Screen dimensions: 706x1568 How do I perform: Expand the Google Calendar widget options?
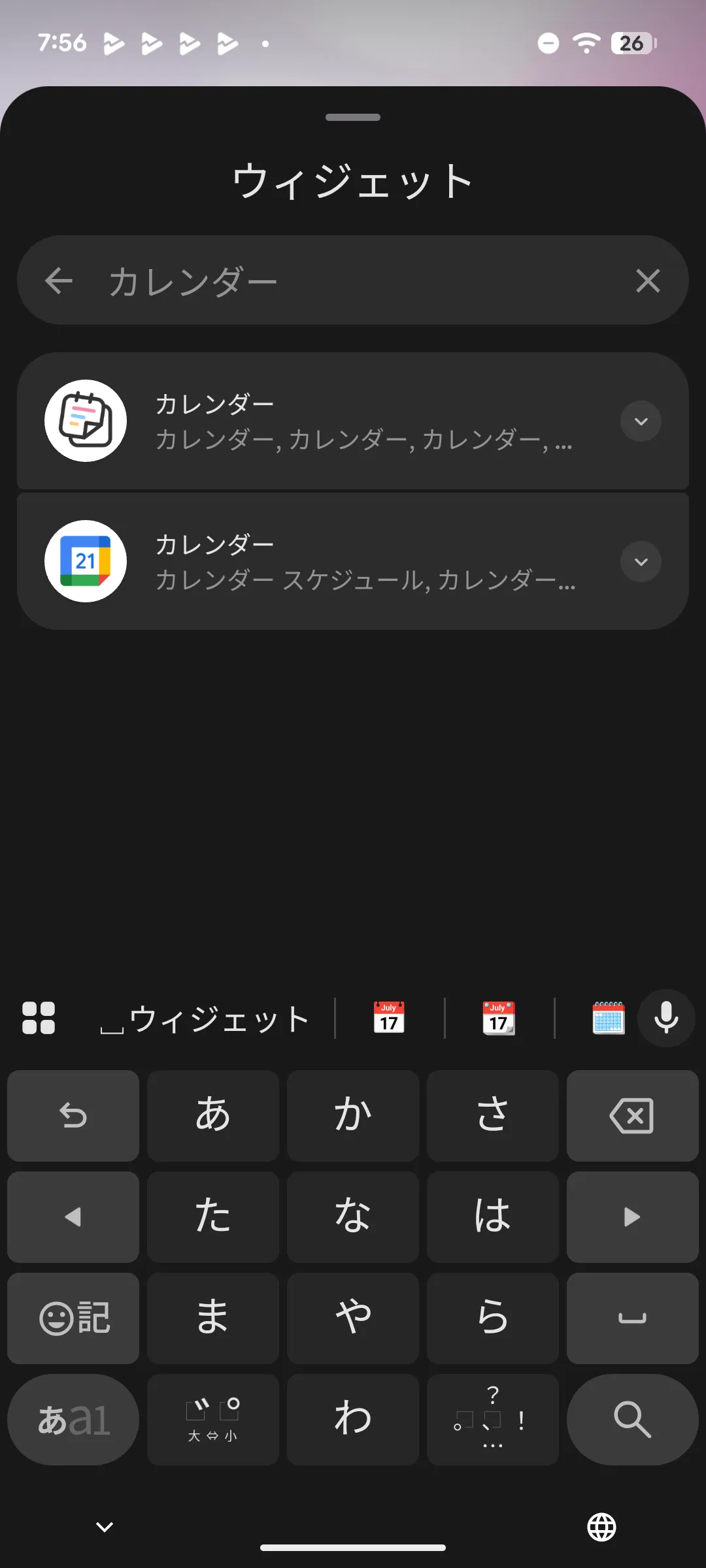coord(641,561)
